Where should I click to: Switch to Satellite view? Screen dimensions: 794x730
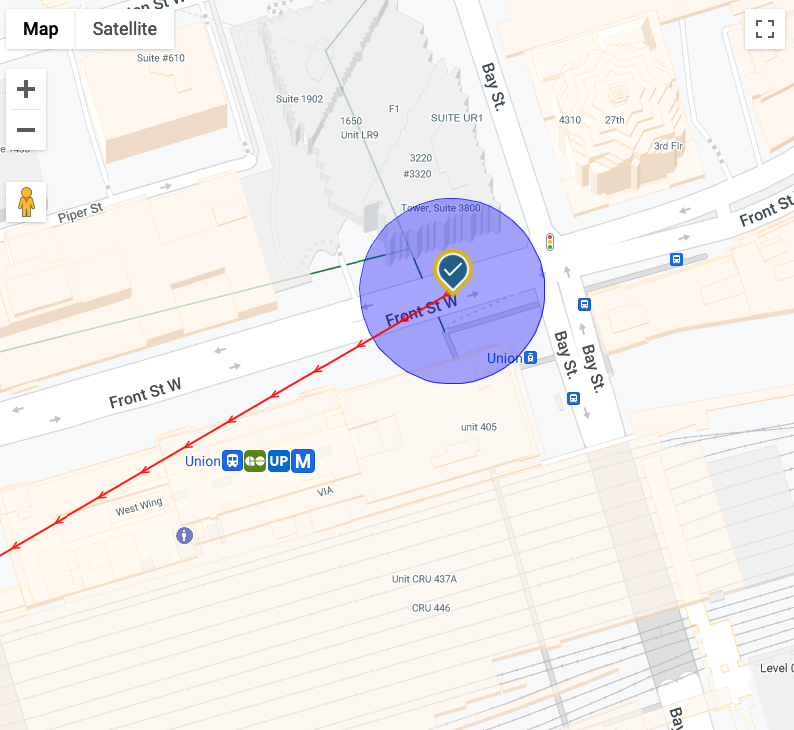(125, 29)
